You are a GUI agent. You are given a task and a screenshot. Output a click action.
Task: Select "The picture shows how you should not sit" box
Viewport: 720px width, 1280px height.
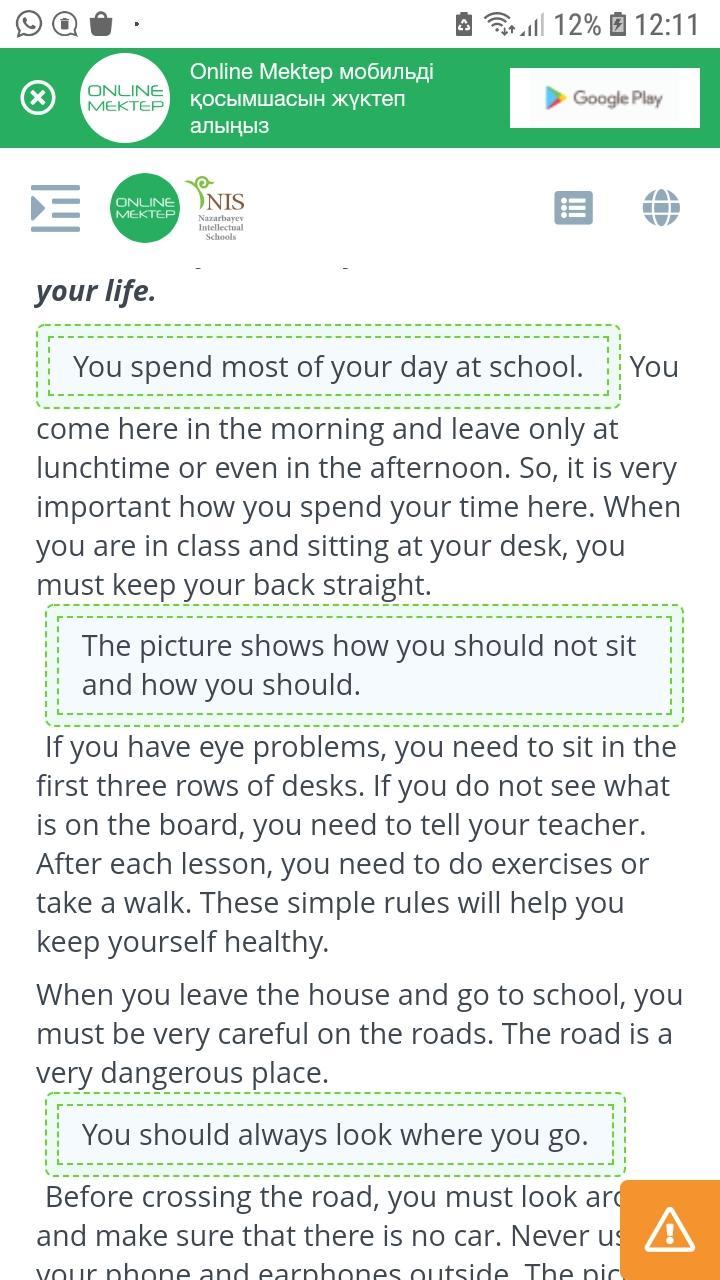pyautogui.click(x=364, y=665)
